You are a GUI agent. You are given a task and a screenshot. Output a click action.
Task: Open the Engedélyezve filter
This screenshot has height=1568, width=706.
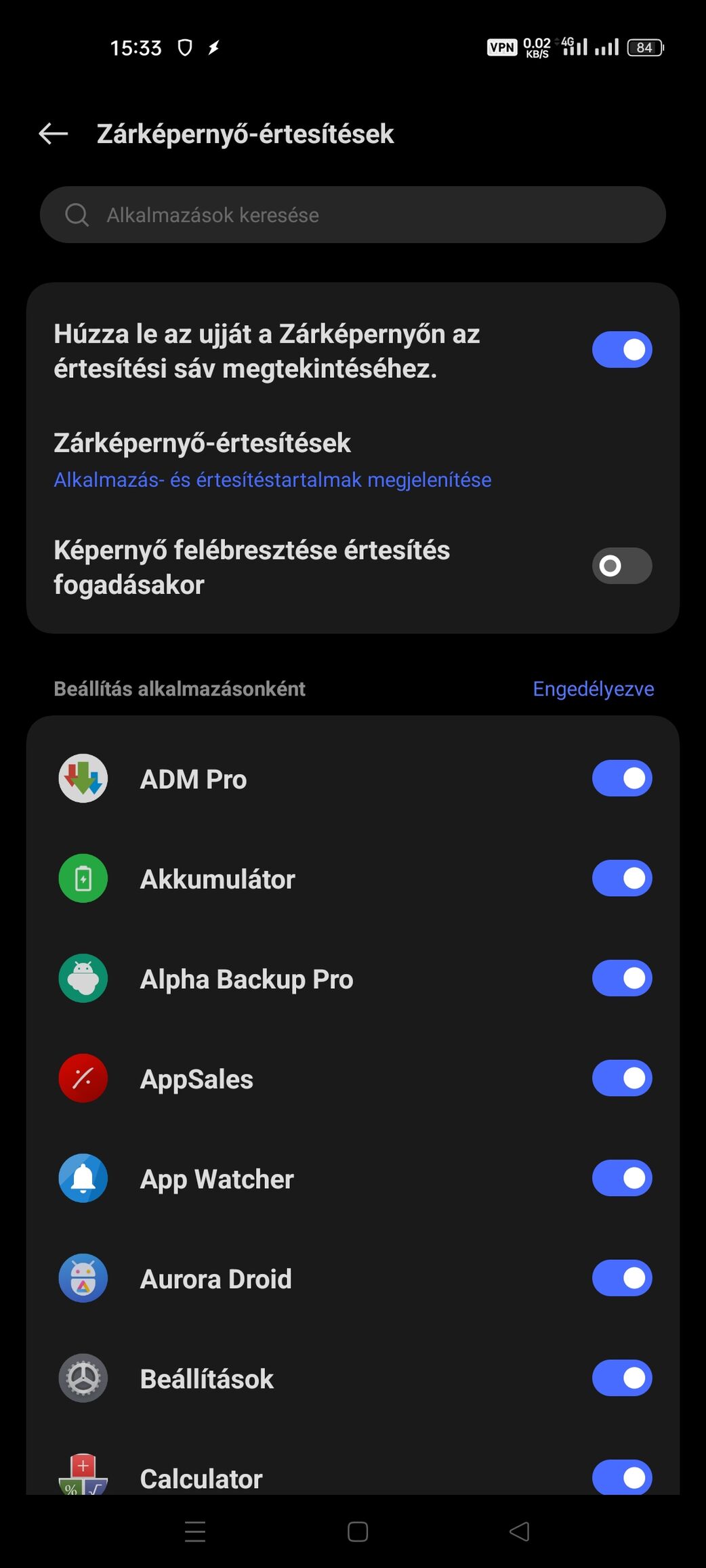(593, 689)
